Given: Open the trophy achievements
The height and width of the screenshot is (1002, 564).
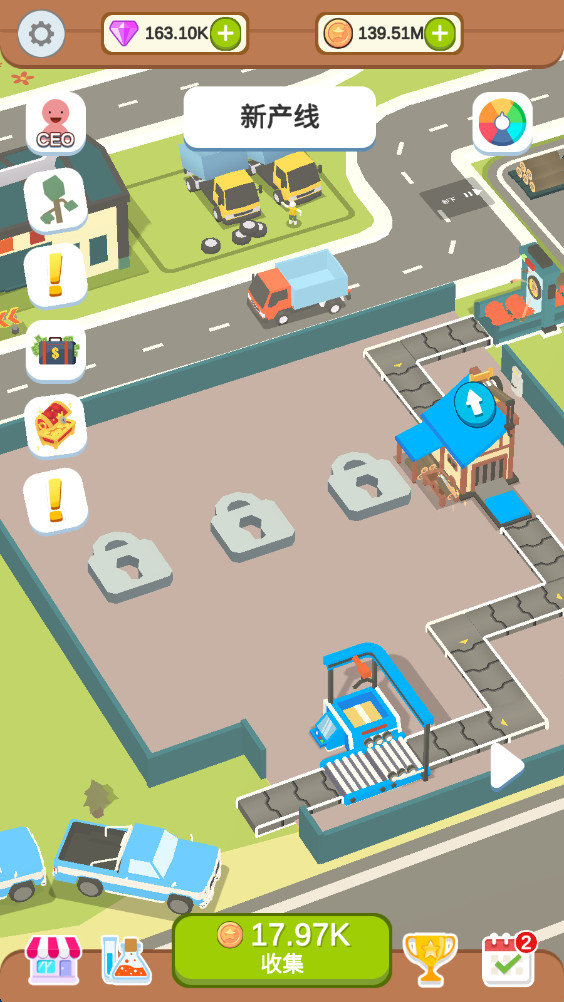Looking at the screenshot, I should (430, 960).
